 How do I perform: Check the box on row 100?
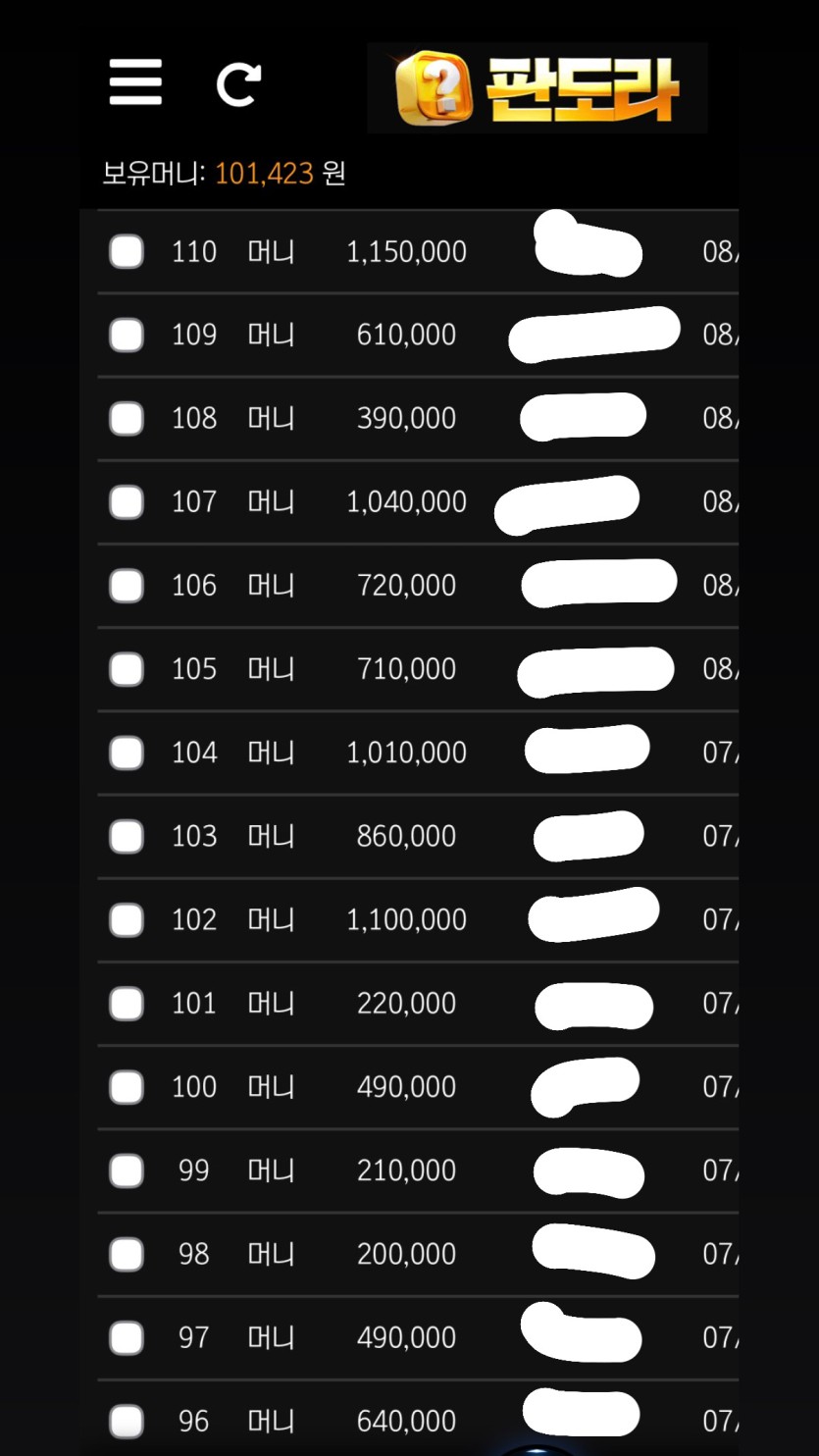[x=127, y=1086]
